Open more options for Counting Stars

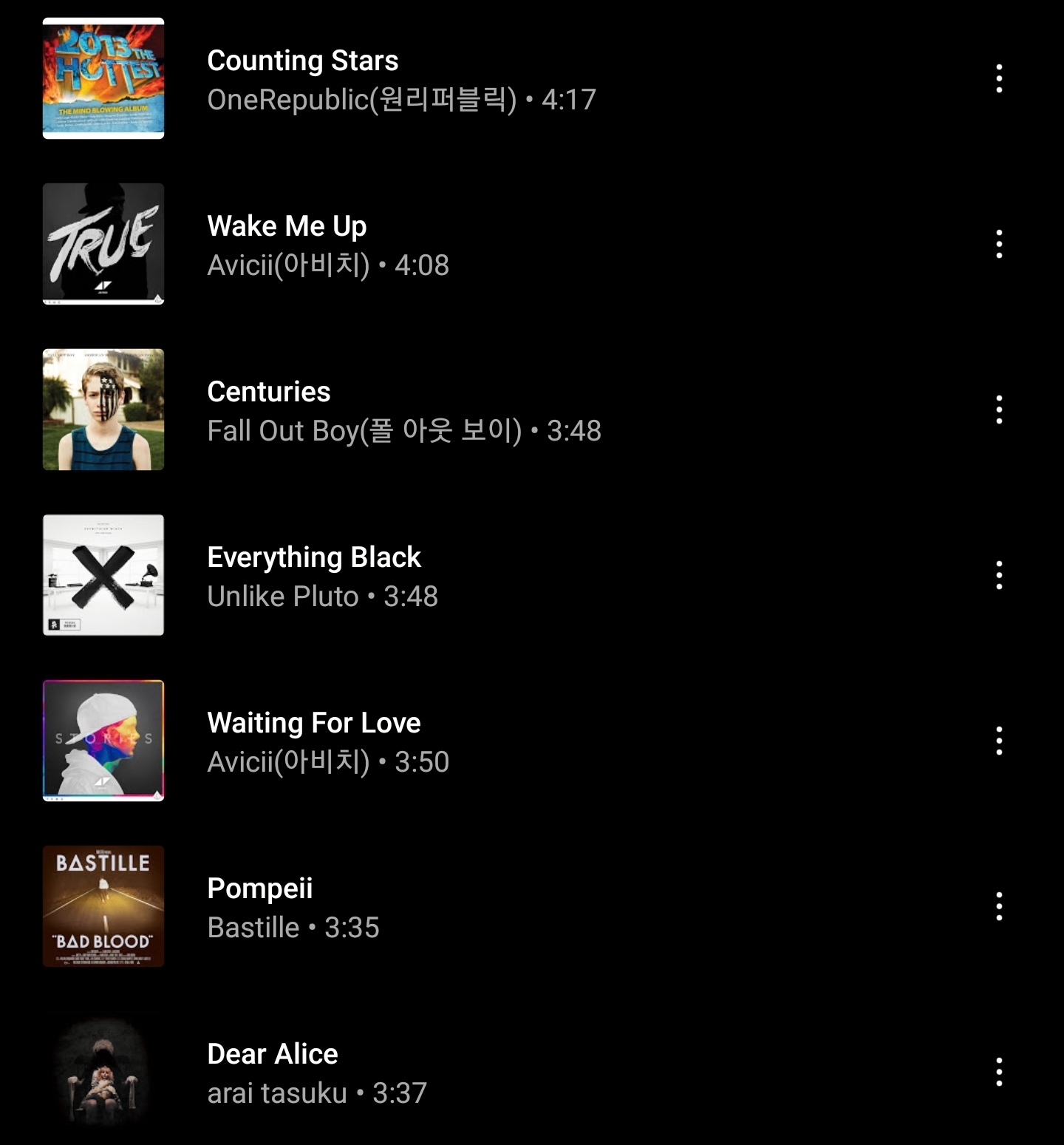pyautogui.click(x=999, y=78)
